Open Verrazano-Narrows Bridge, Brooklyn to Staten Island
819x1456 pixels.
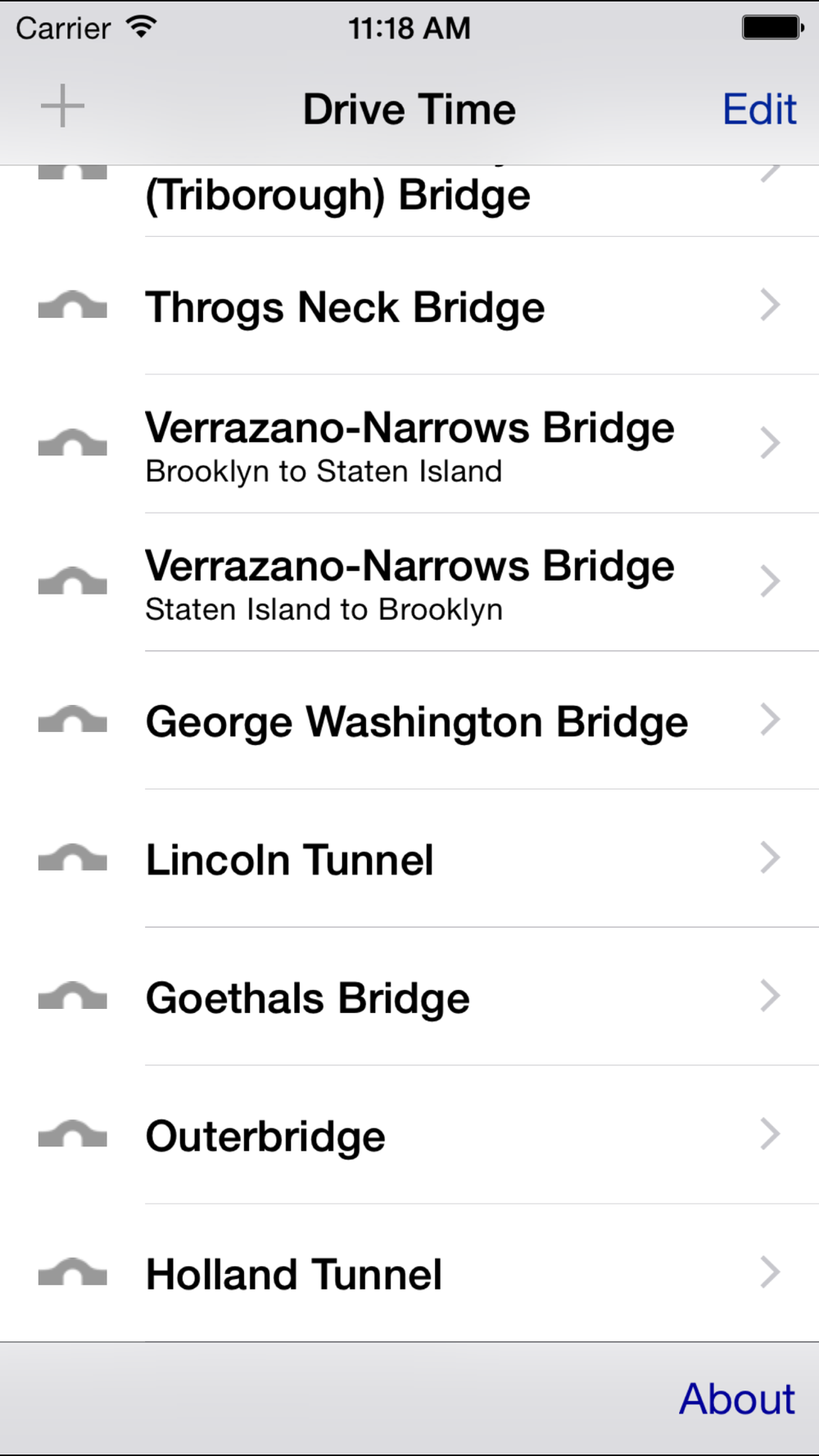(409, 445)
